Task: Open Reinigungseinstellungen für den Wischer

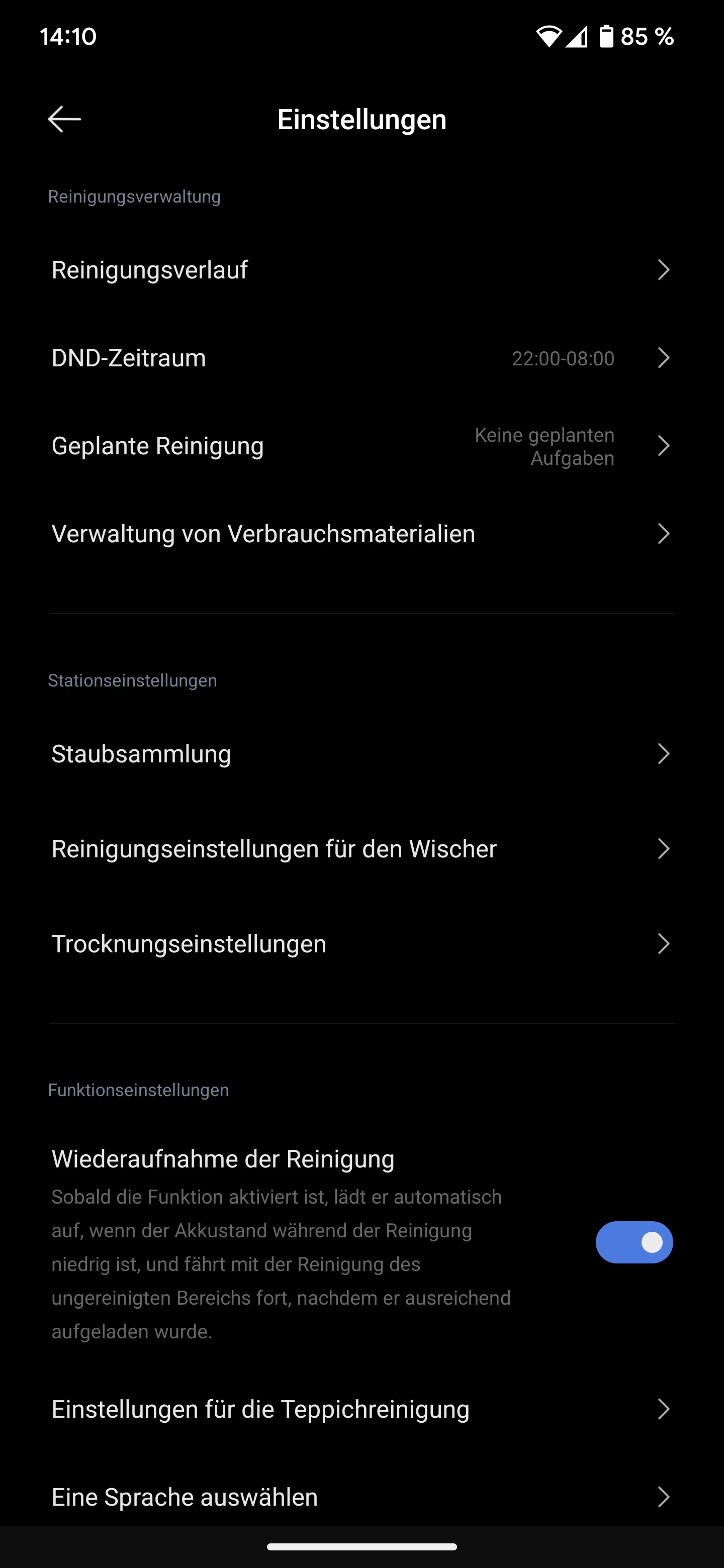Action: 274,848
